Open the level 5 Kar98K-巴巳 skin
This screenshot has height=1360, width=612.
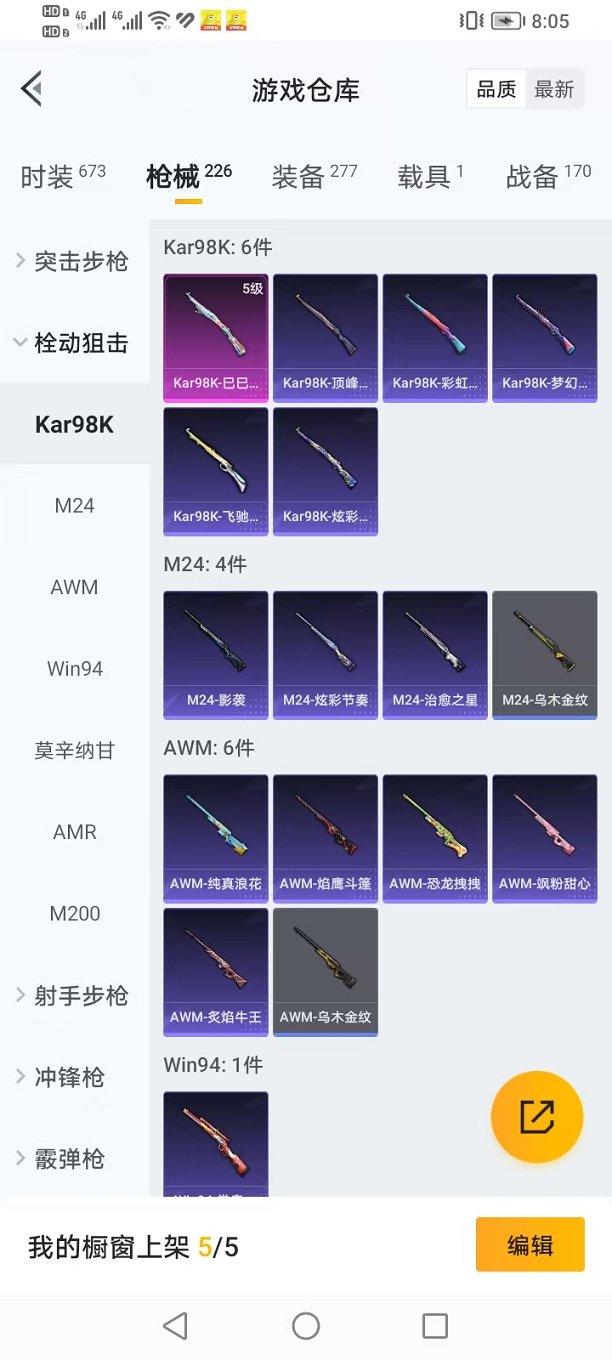tap(215, 338)
